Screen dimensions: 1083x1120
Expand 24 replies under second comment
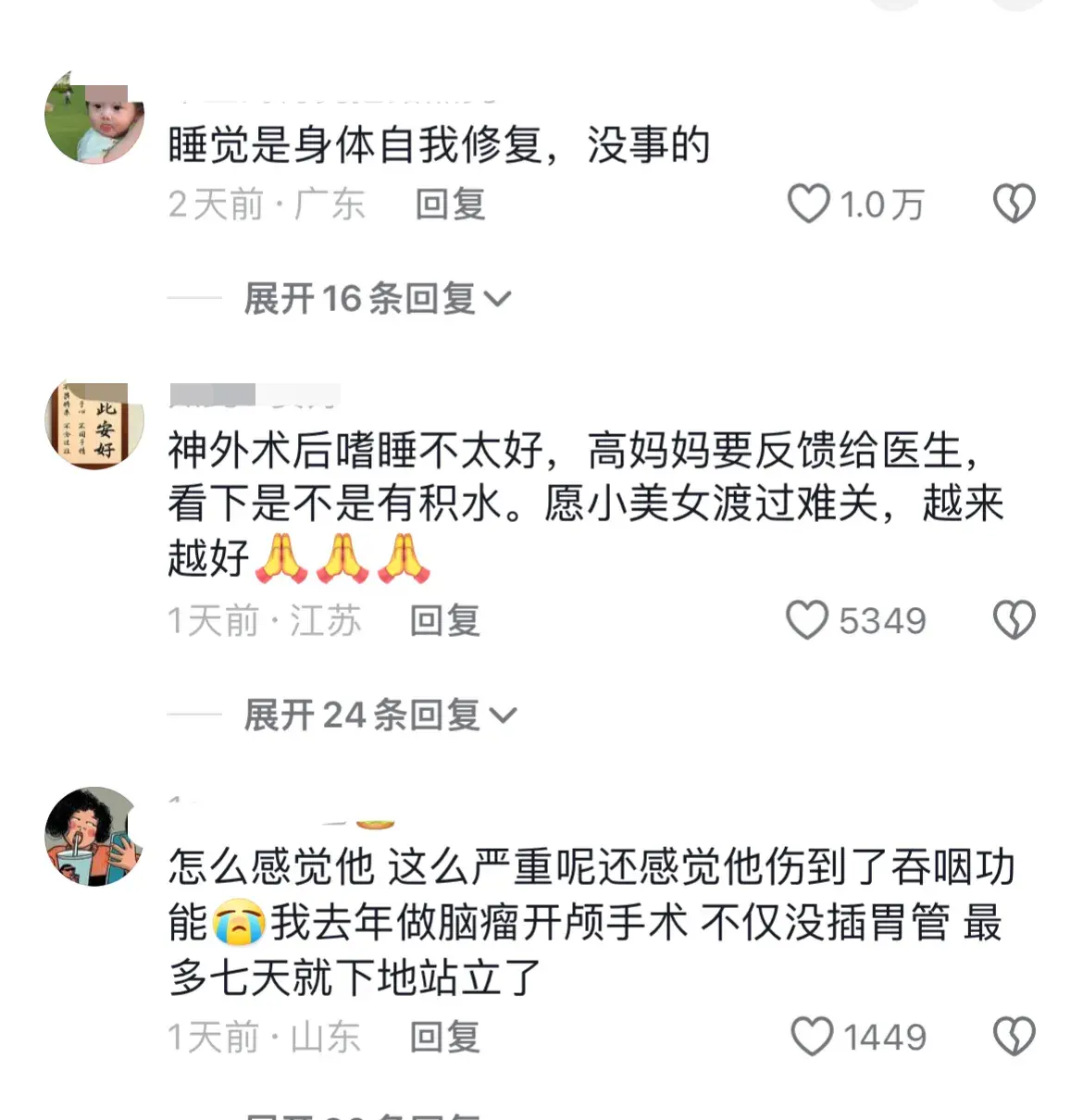pos(380,716)
